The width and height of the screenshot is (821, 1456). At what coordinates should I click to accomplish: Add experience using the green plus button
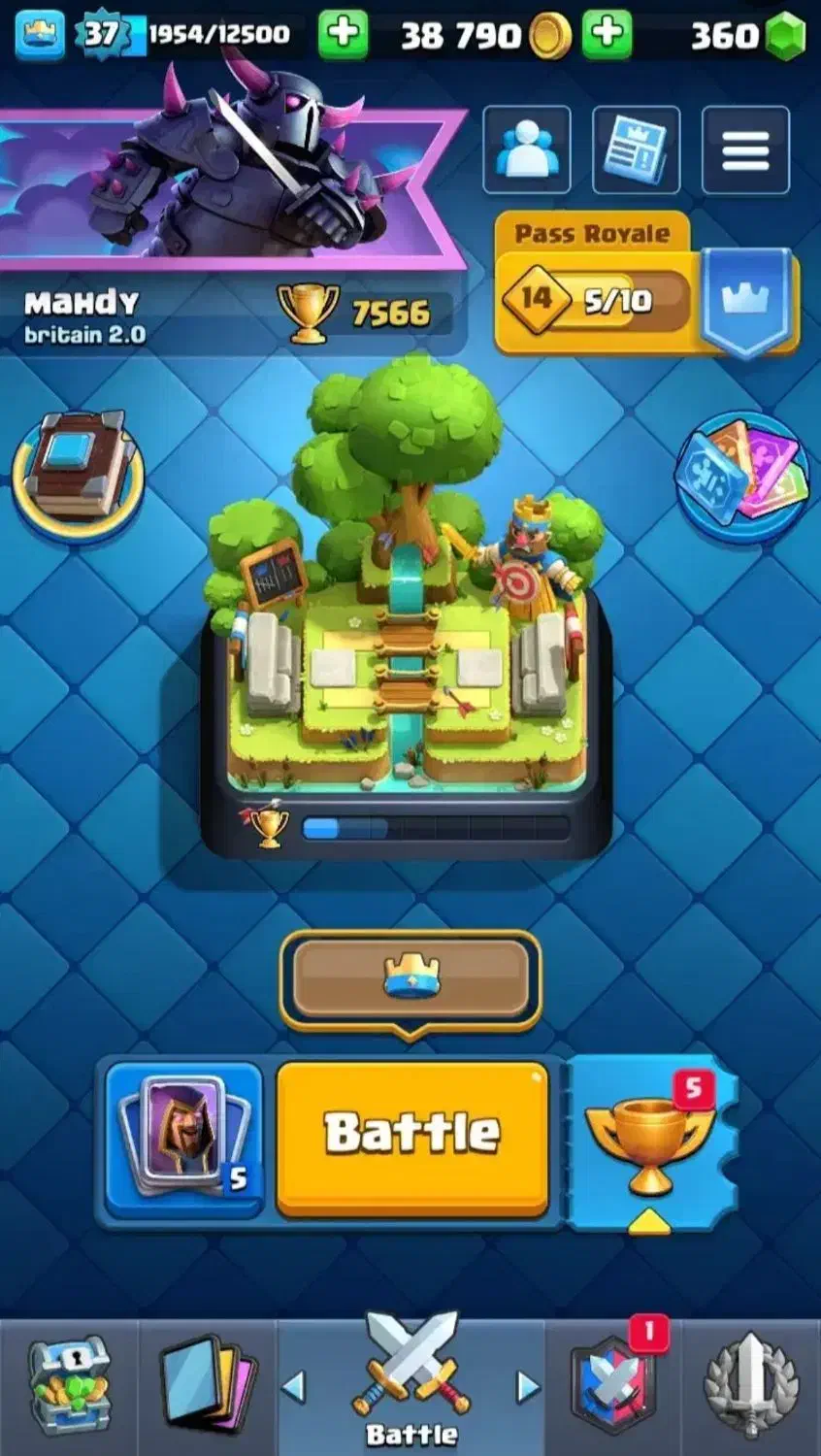[343, 34]
